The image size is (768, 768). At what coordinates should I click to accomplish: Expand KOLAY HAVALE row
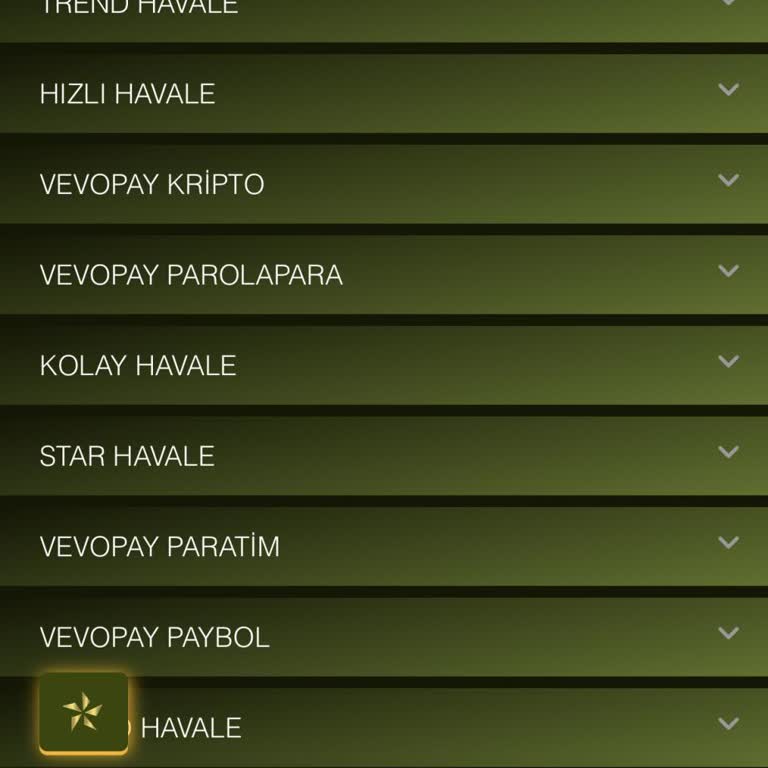(x=728, y=362)
